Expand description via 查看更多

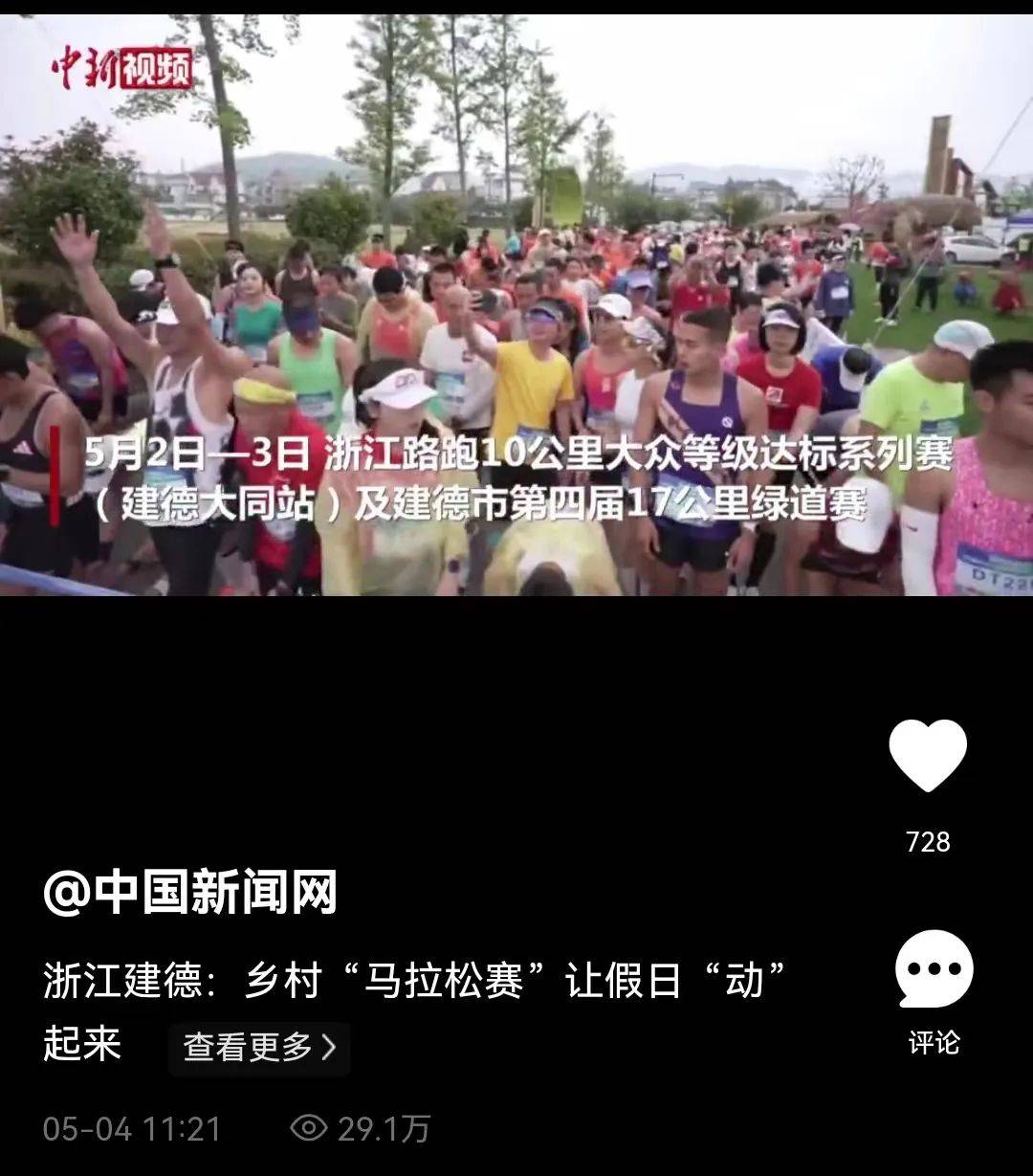point(259,1048)
